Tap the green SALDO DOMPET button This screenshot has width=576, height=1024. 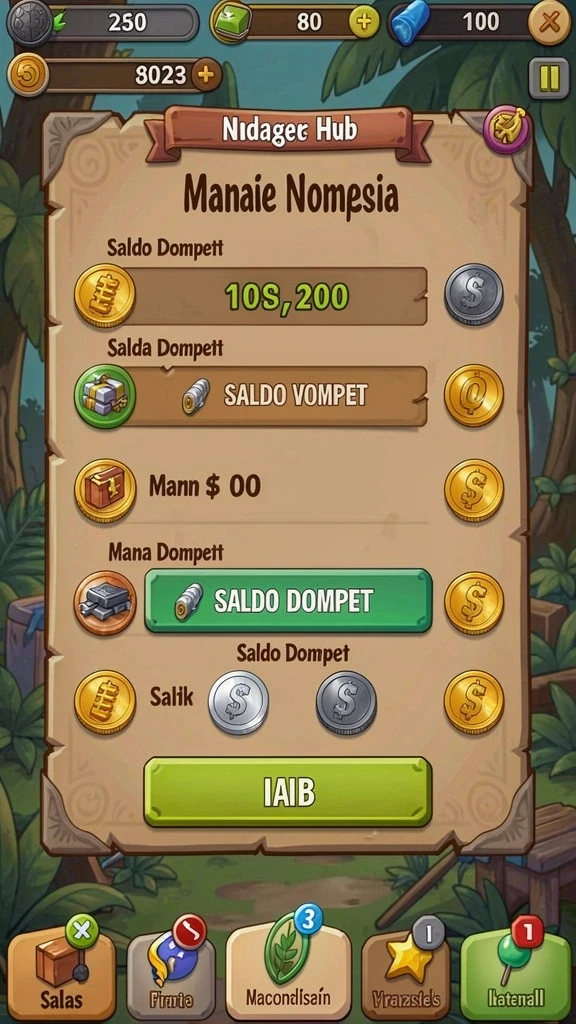pyautogui.click(x=287, y=600)
